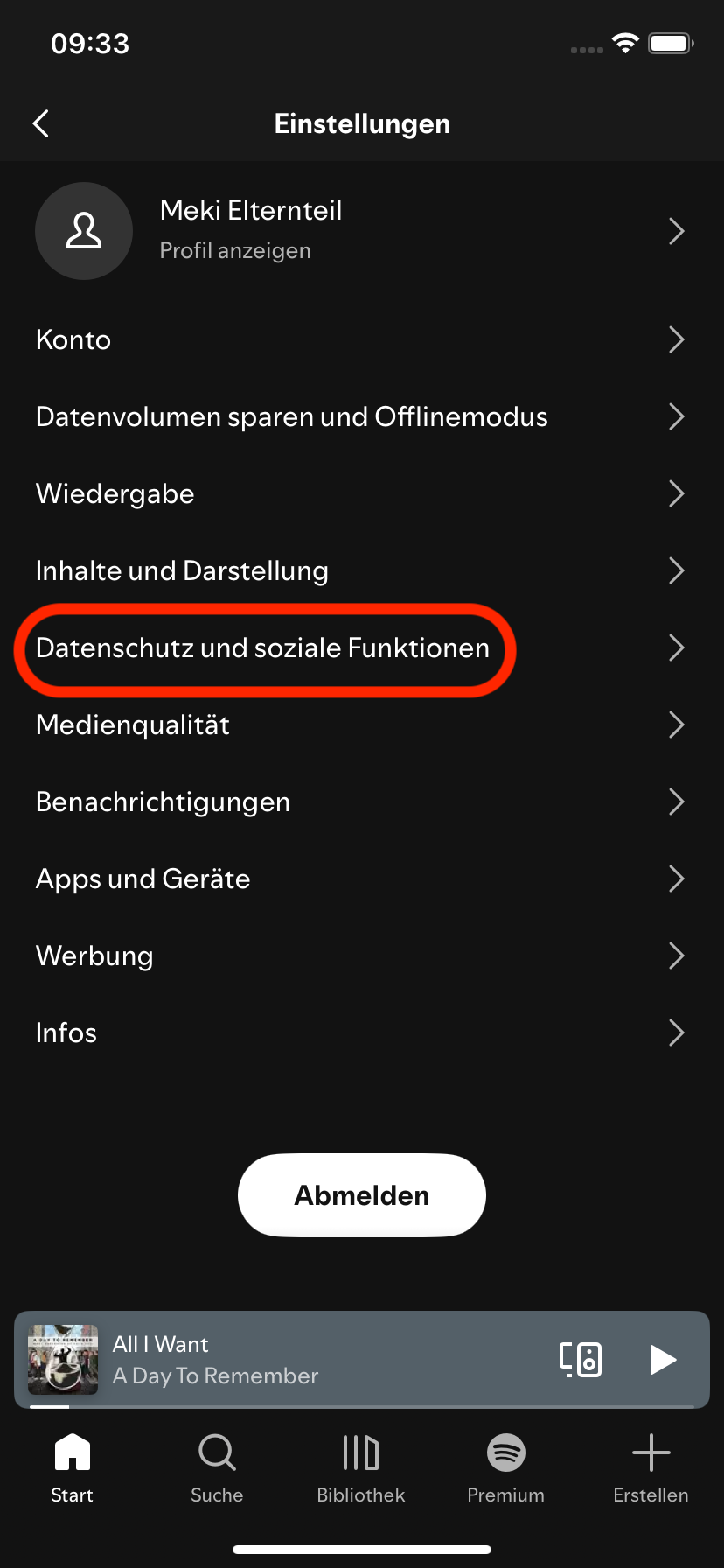This screenshot has width=724, height=1568.
Task: Open the All I Want album cover
Action: pos(63,1360)
